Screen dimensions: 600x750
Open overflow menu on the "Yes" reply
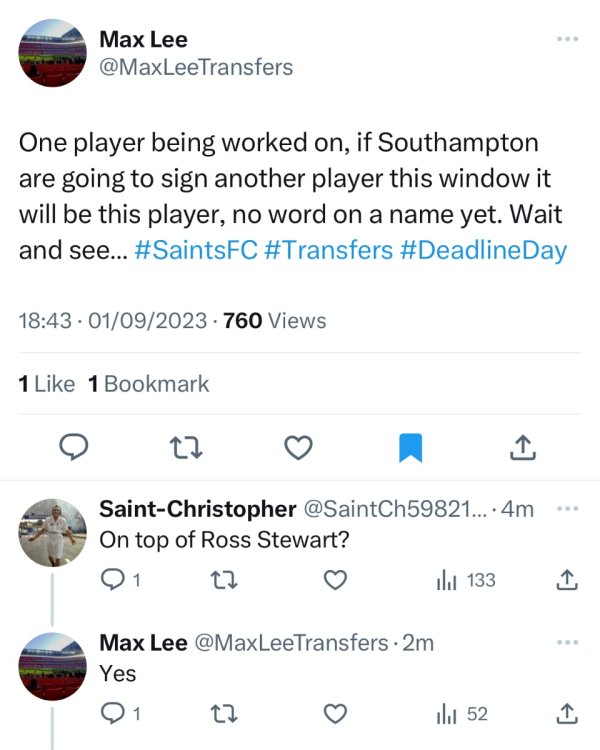(x=568, y=643)
